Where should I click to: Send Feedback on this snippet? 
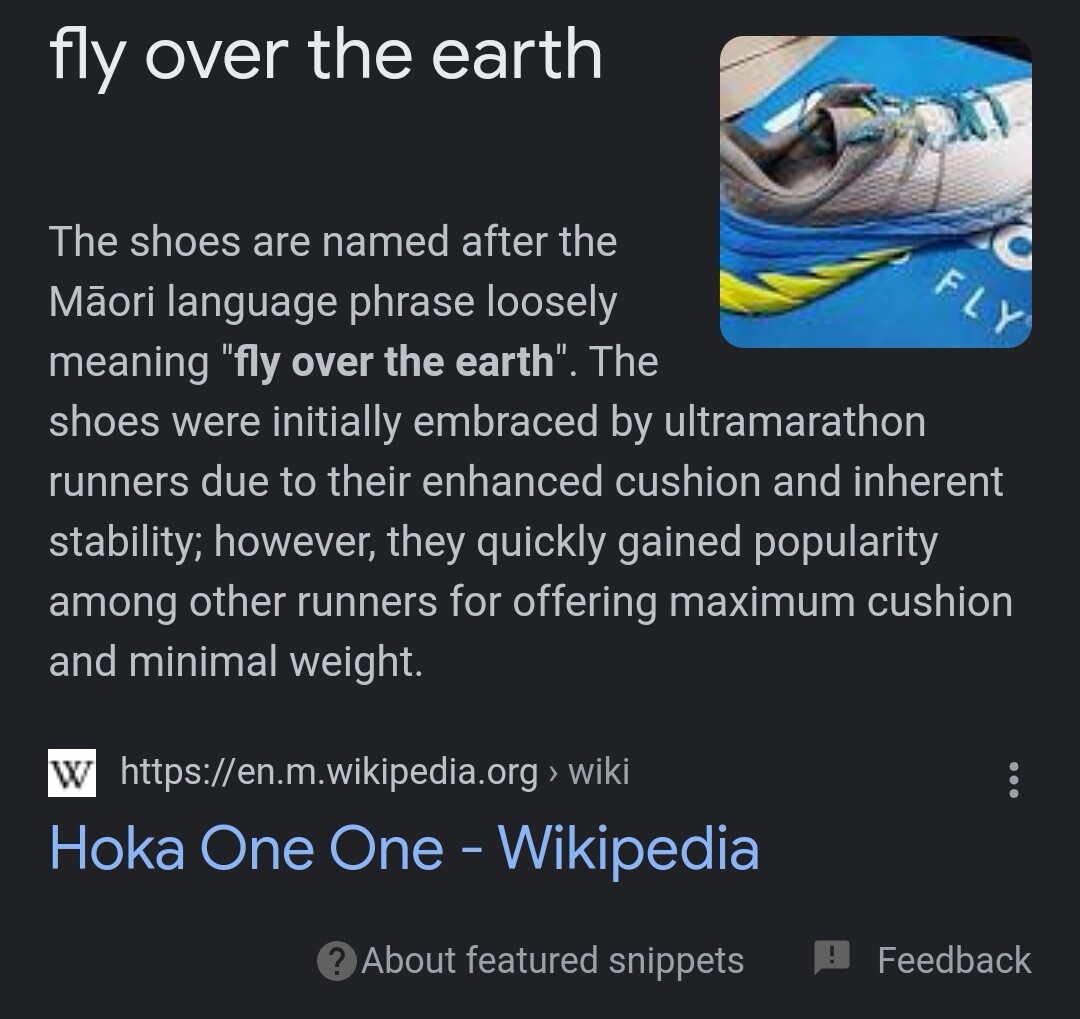pos(923,960)
